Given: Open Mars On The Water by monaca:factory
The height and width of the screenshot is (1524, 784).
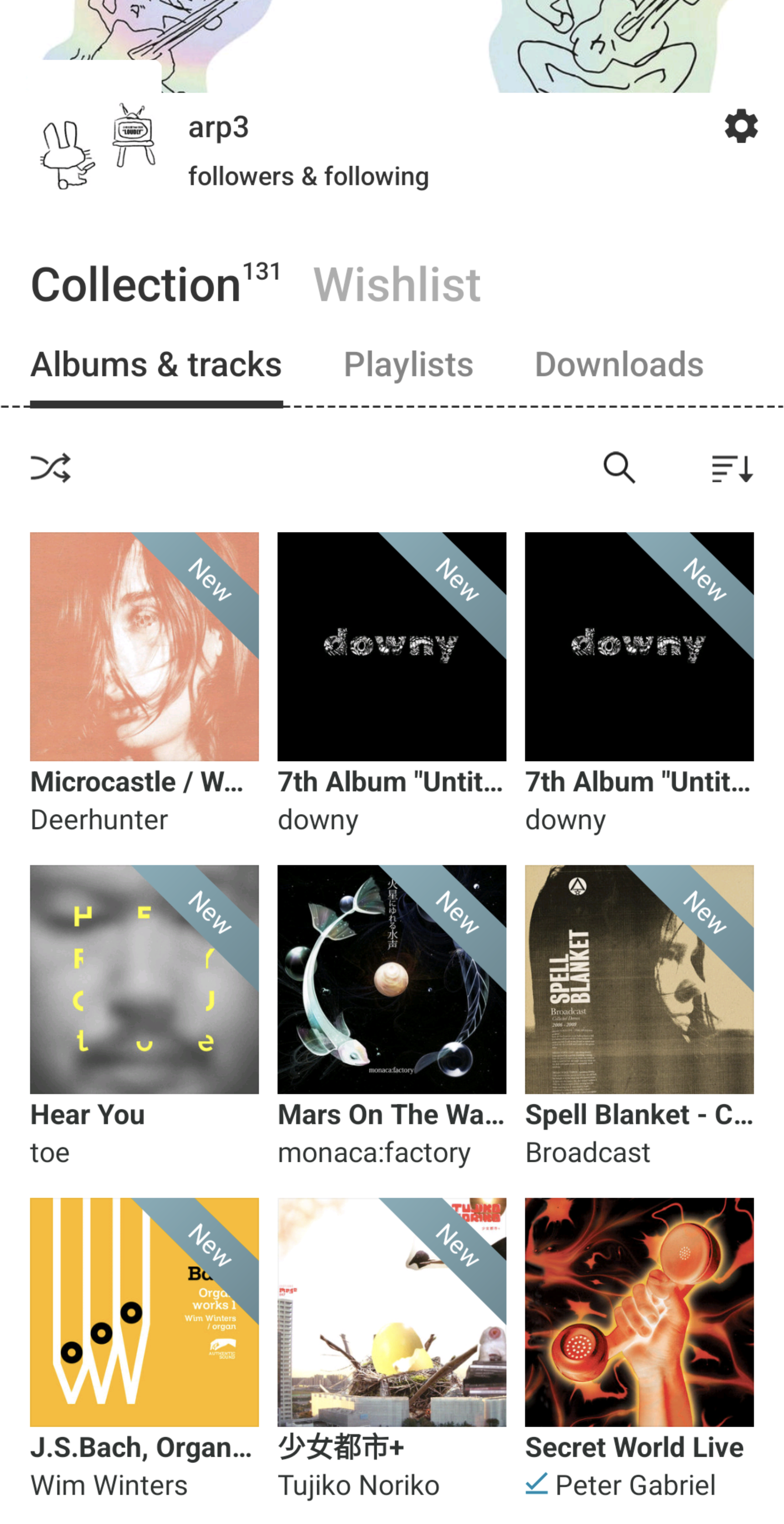Looking at the screenshot, I should tap(392, 979).
